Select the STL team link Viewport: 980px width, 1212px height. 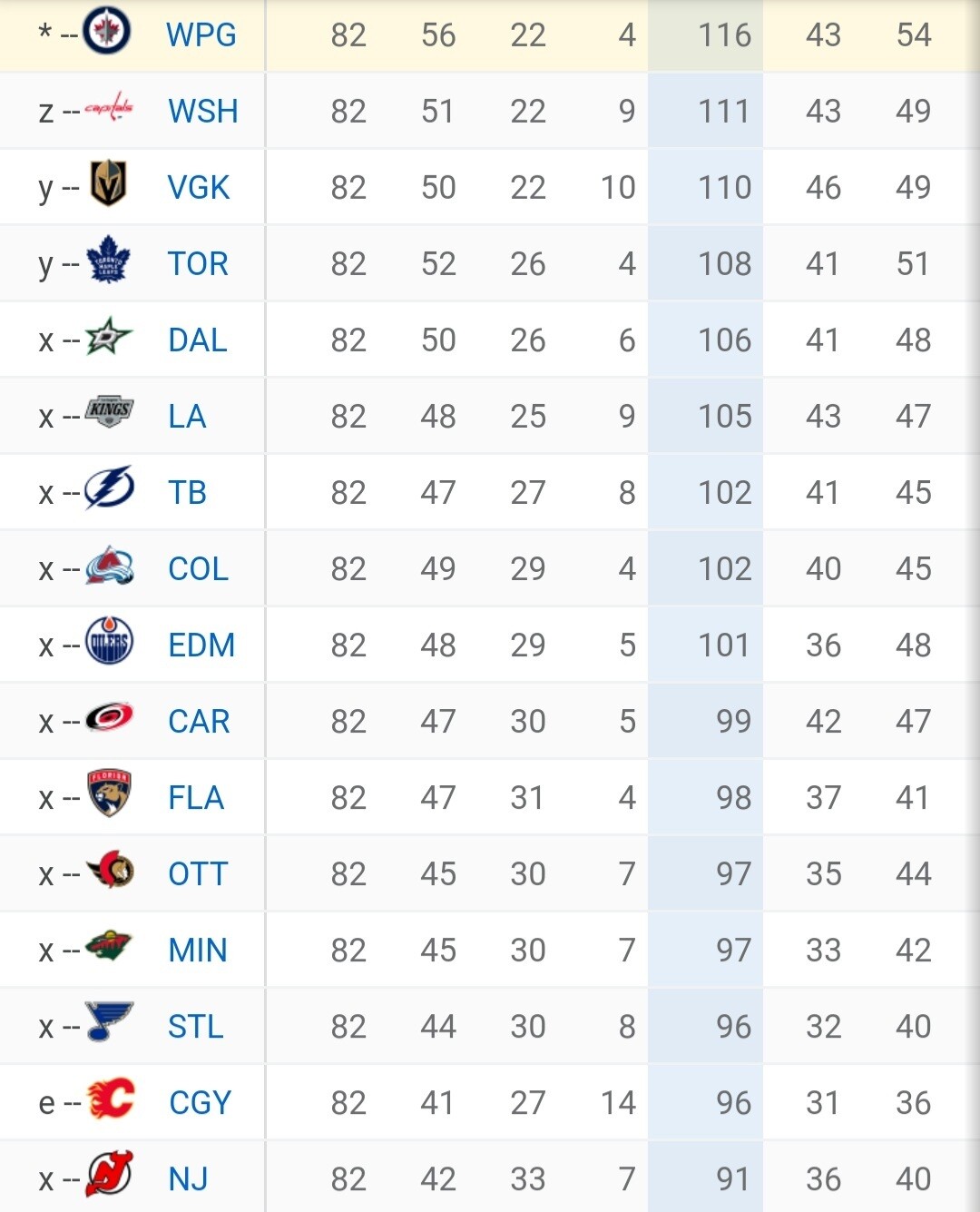pyautogui.click(x=195, y=1027)
